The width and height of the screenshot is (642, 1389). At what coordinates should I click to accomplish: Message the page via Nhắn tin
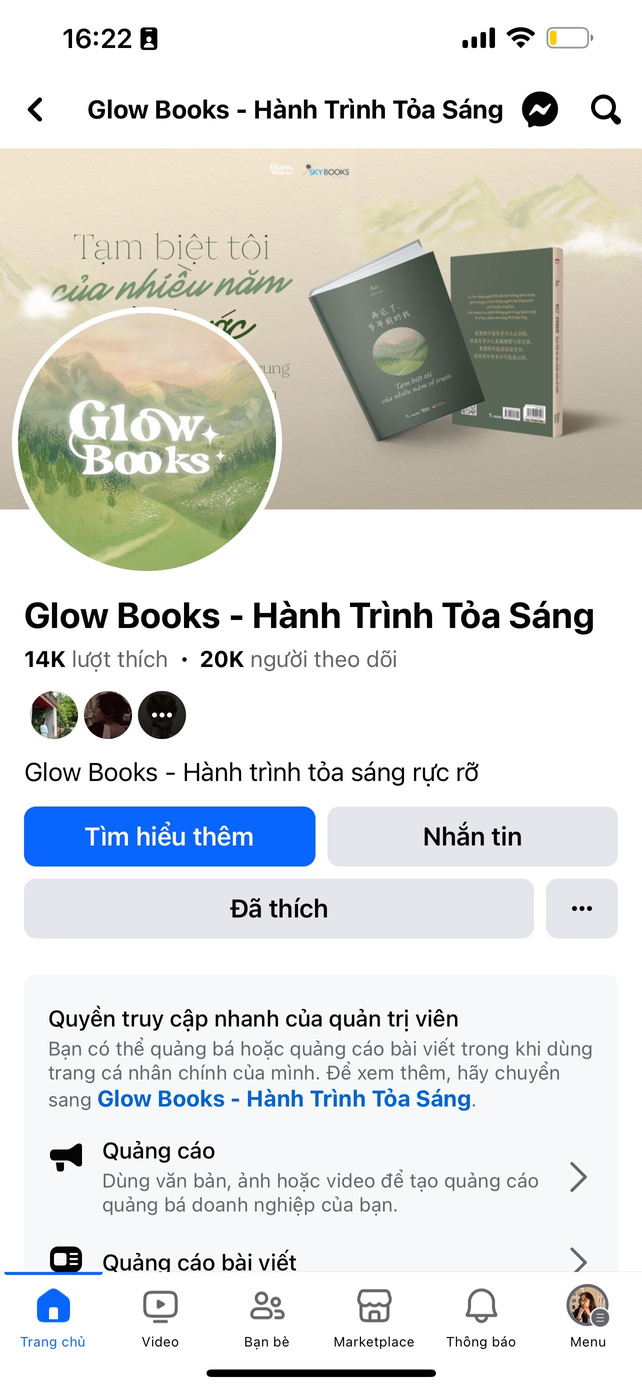472,836
